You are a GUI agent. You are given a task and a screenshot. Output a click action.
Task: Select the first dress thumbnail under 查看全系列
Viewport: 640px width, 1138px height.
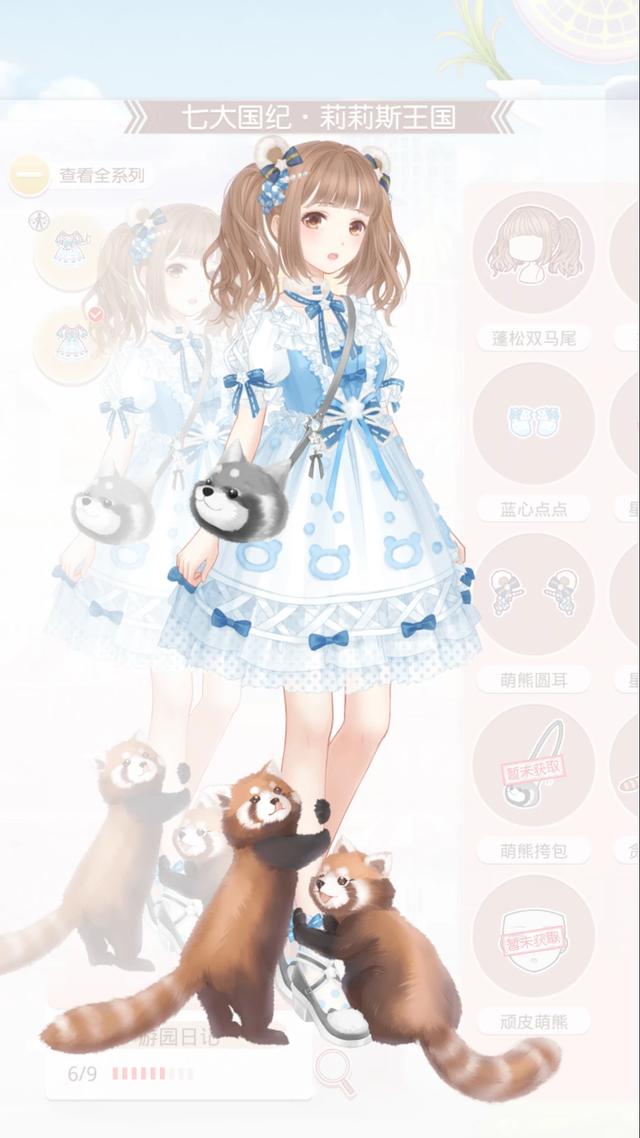[68, 250]
